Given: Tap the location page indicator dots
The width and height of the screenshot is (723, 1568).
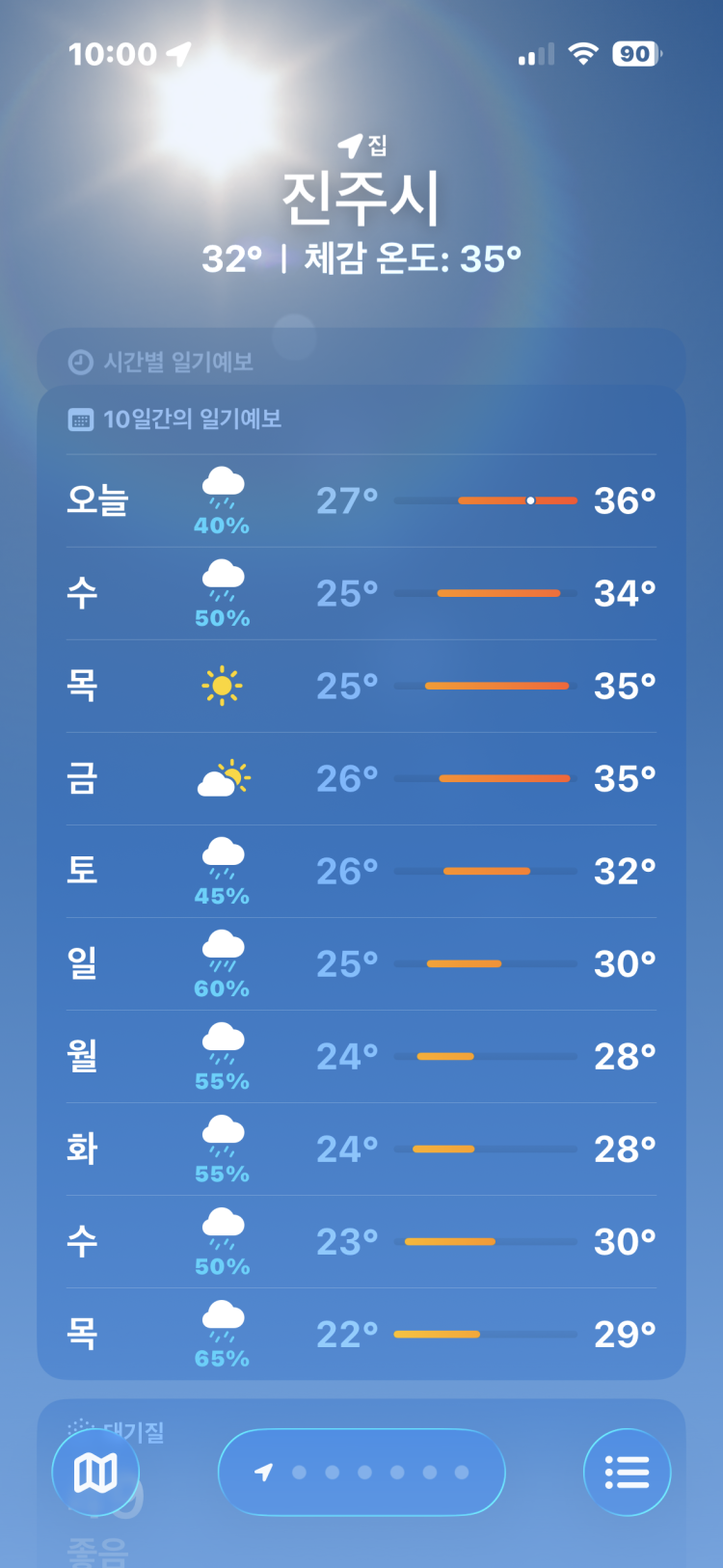Looking at the screenshot, I should coord(361,1473).
